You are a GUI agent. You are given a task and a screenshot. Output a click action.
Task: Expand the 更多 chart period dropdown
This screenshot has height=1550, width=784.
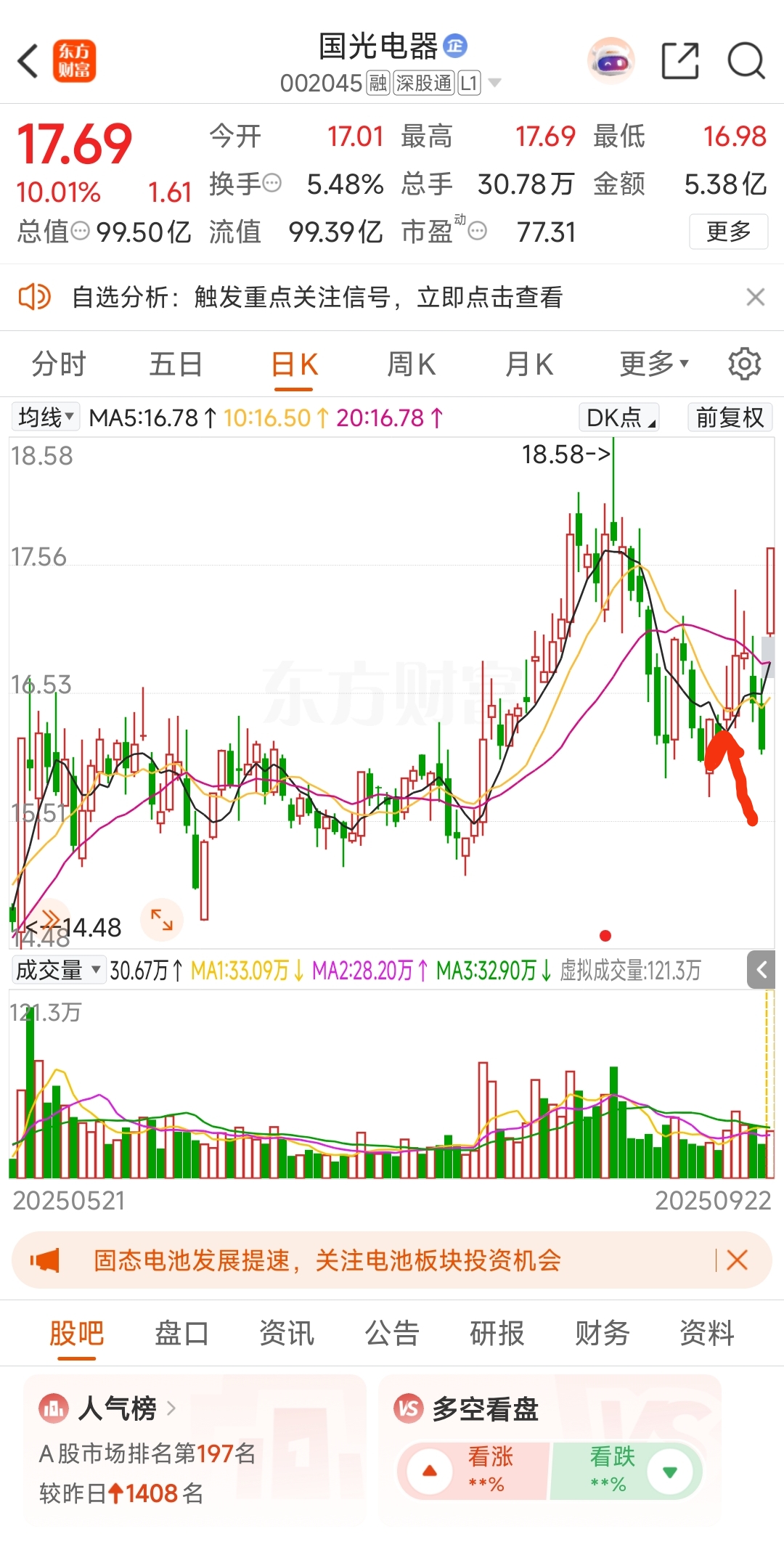pyautogui.click(x=653, y=364)
